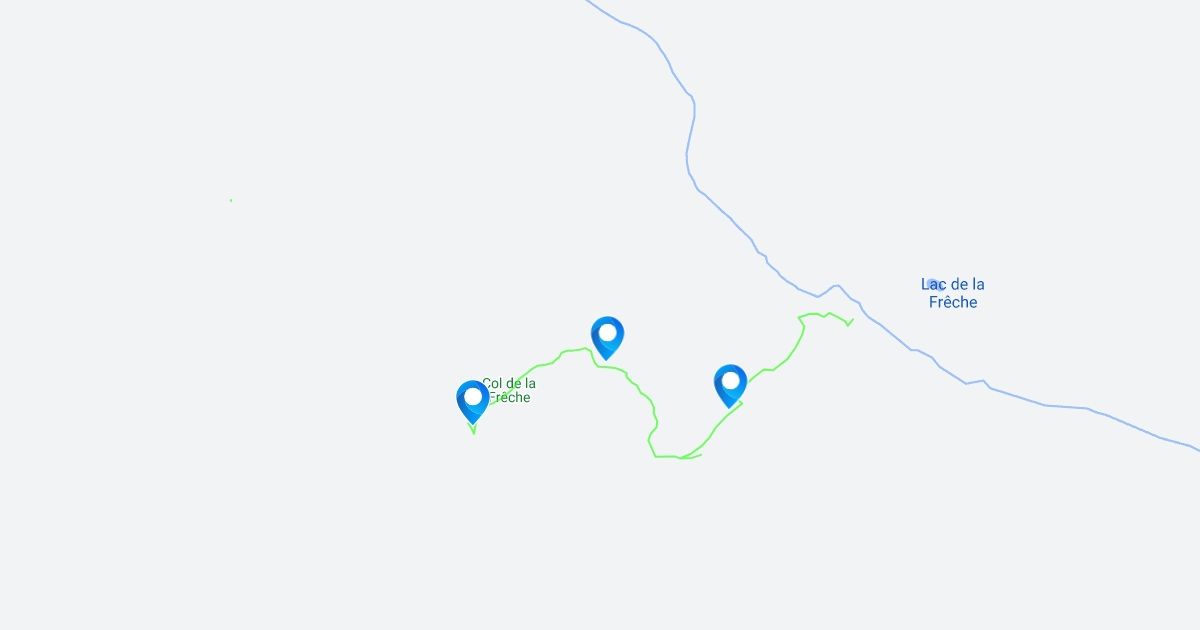This screenshot has height=630, width=1200.
Task: Open the middle pin on the green trail
Action: (607, 336)
